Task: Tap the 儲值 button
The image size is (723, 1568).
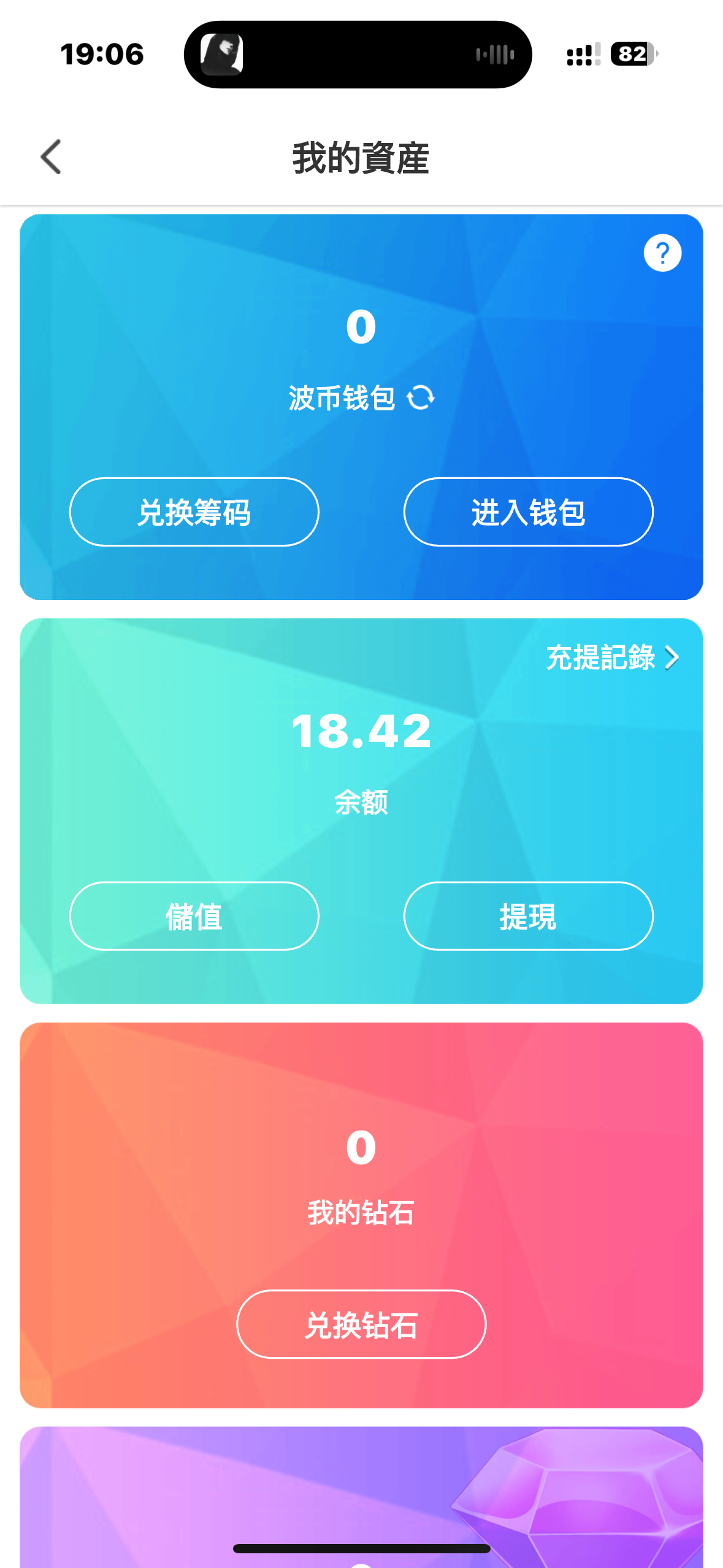Action: point(194,916)
